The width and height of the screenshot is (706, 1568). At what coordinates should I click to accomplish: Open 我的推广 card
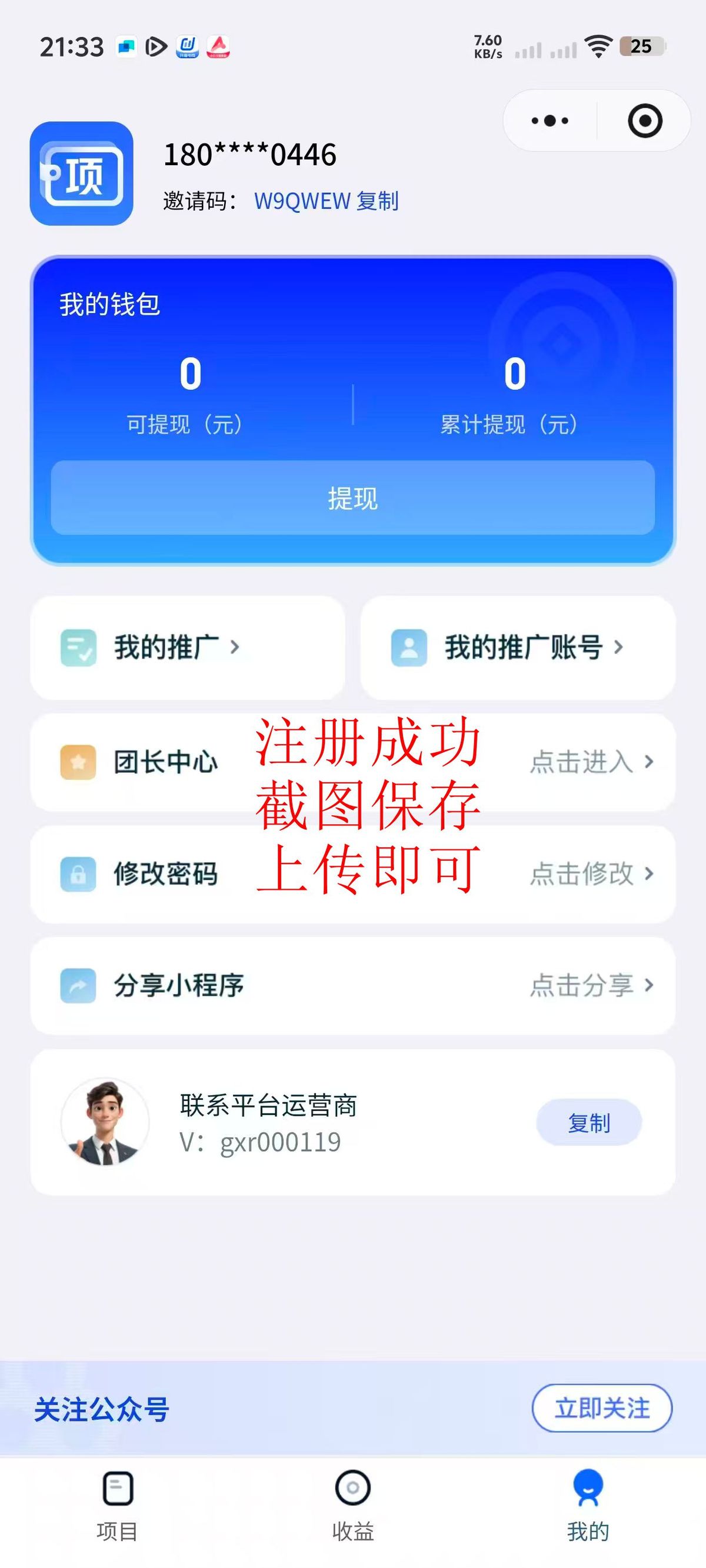188,648
